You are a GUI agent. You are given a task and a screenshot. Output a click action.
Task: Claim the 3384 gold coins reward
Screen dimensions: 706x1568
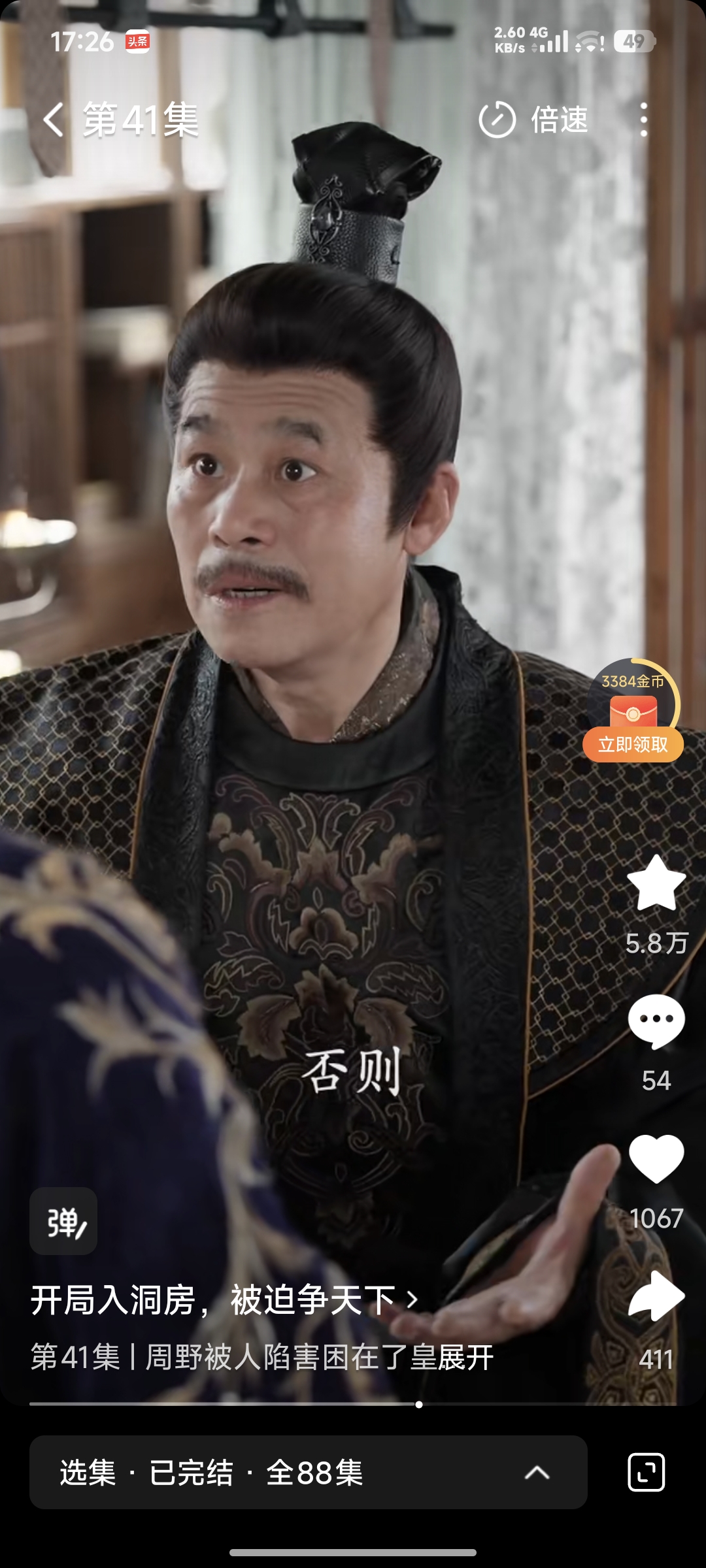point(633,744)
